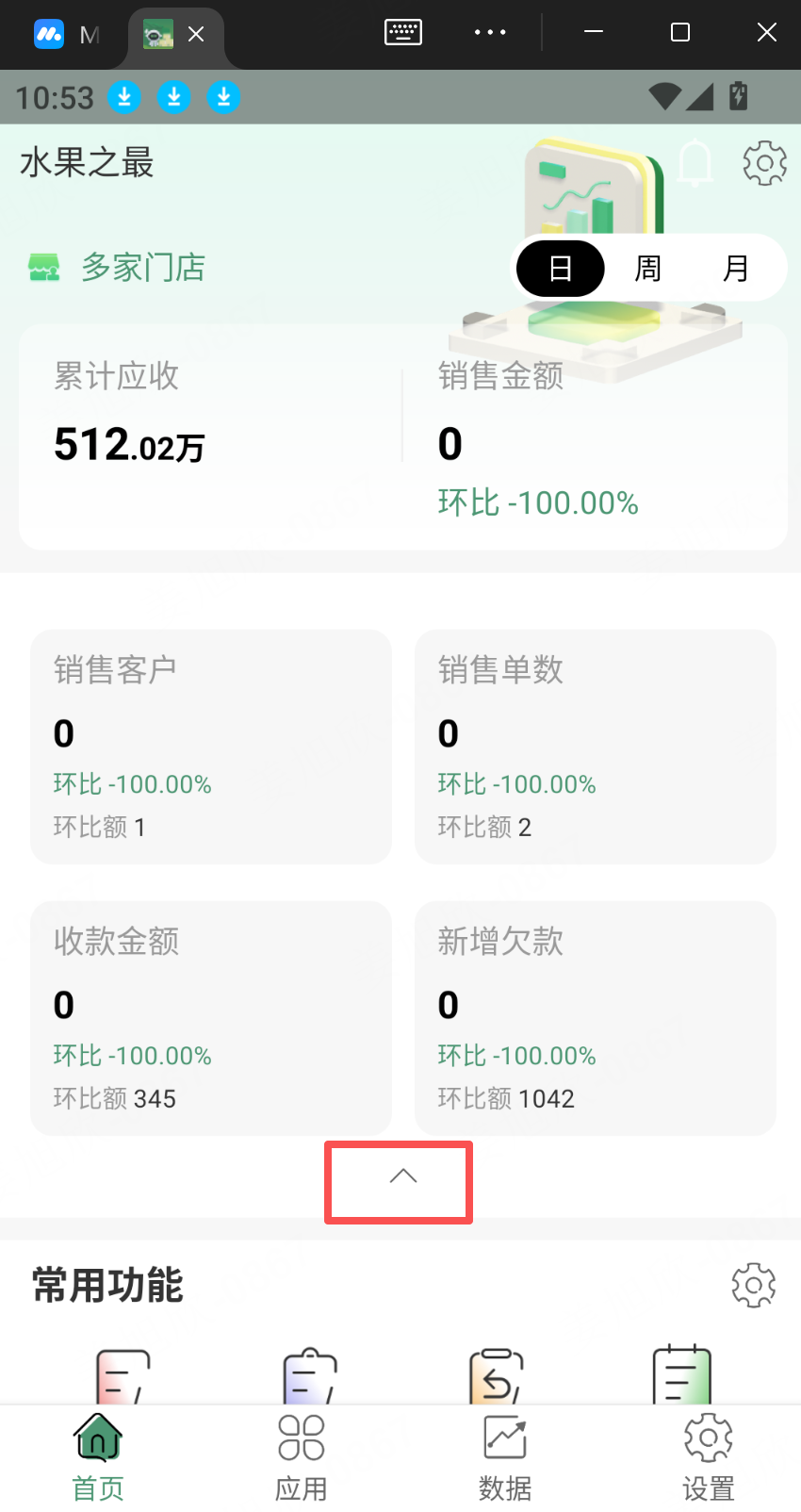Collapse the statistics cards with the chevron
The image size is (801, 1512).
[x=402, y=1176]
